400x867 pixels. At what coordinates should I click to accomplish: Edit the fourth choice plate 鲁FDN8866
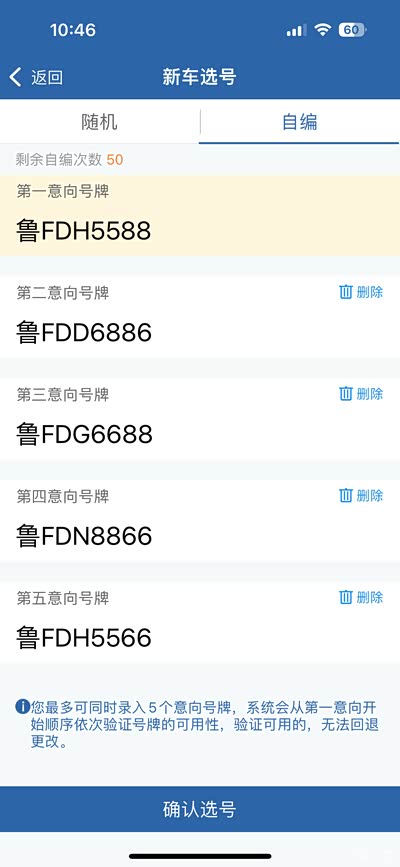[x=84, y=536]
